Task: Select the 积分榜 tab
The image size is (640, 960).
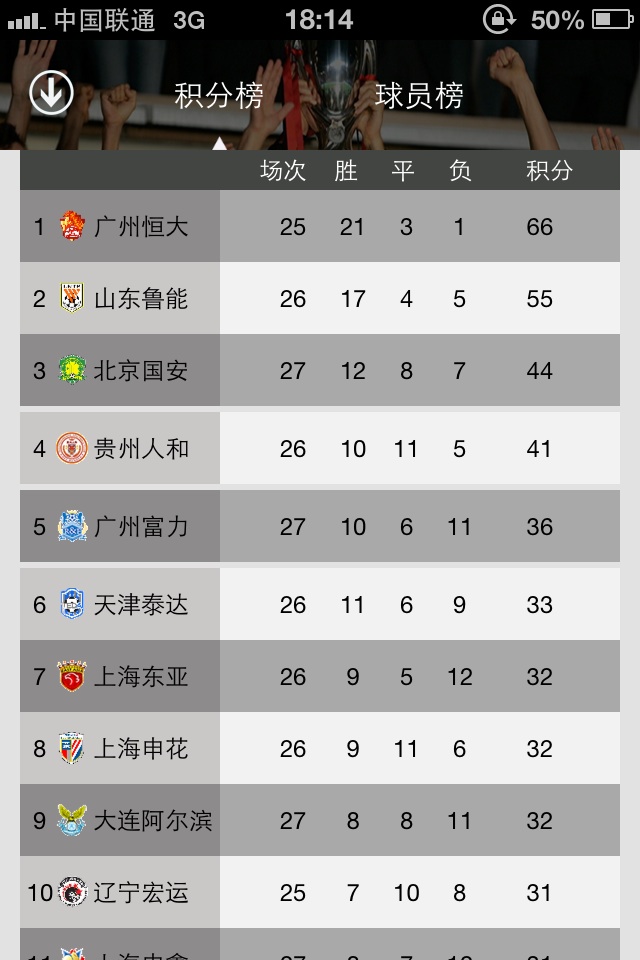Action: pyautogui.click(x=219, y=96)
